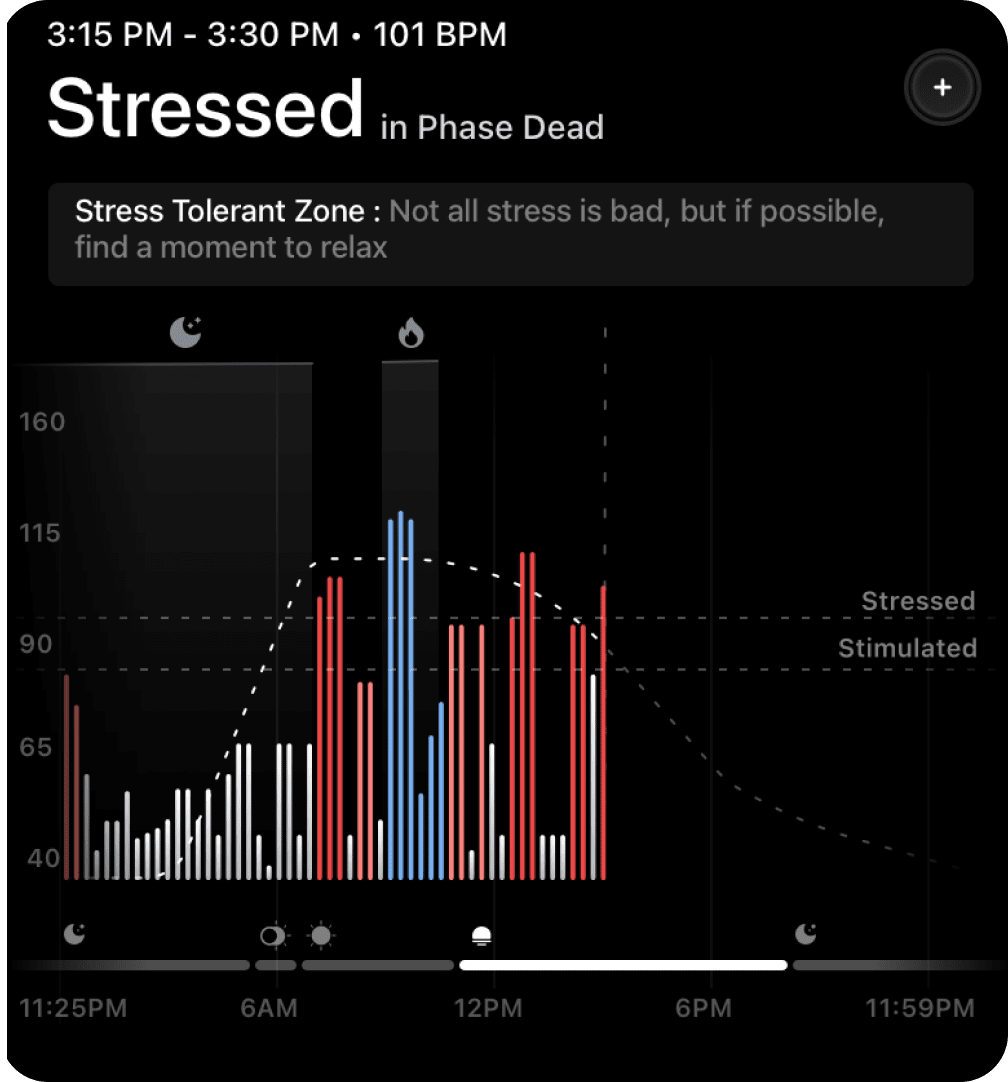This screenshot has height=1082, width=1008.
Task: Toggle the early morning timeline segment near 11:25PM
Action: (x=130, y=966)
